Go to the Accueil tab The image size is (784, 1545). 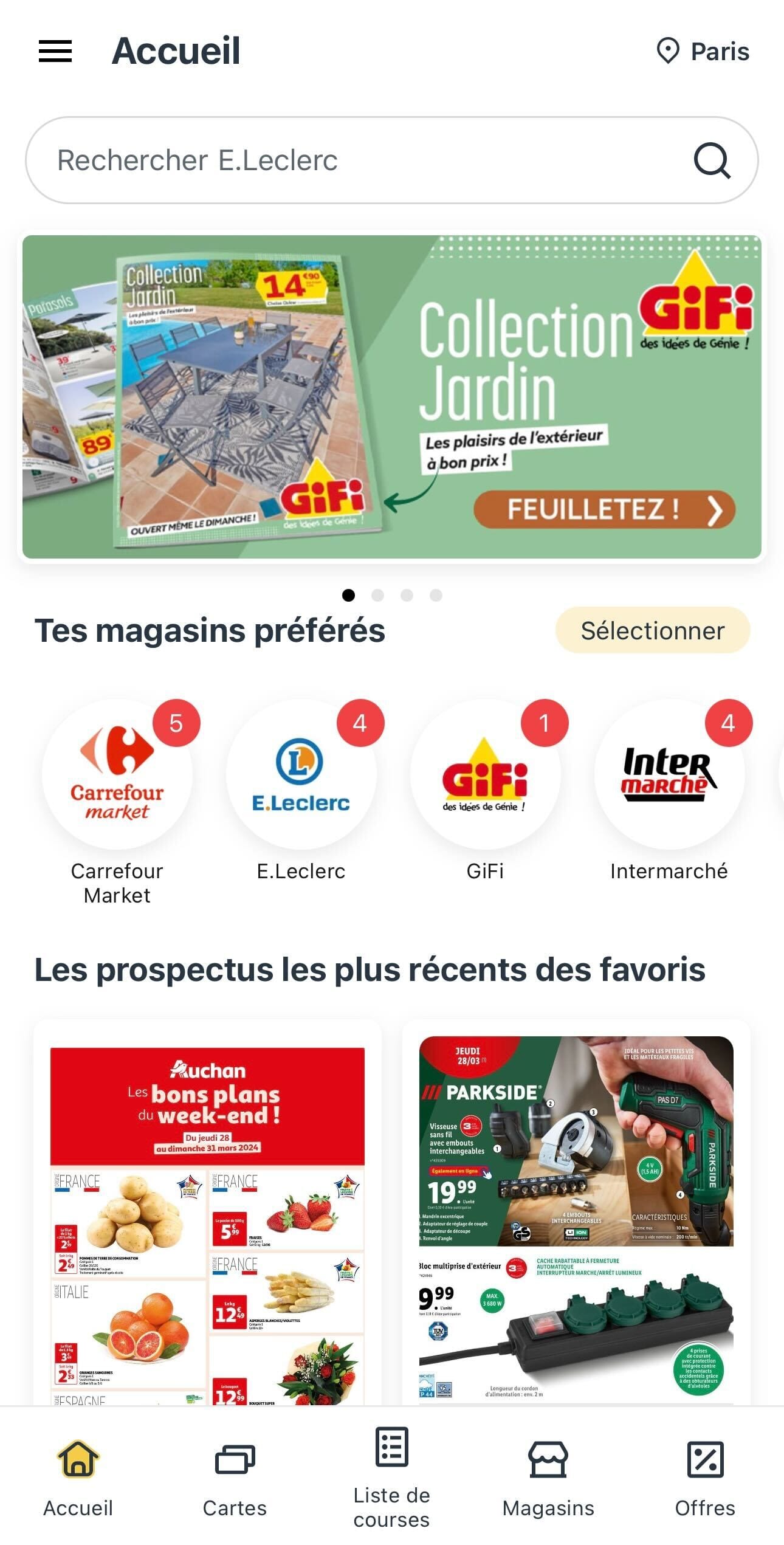[x=78, y=1477]
